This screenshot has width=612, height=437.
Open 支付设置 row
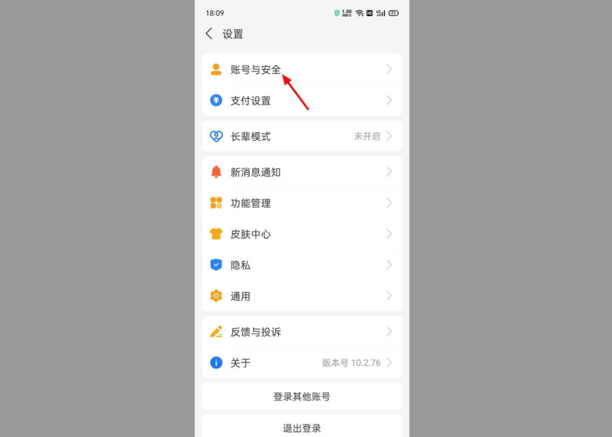[300, 101]
